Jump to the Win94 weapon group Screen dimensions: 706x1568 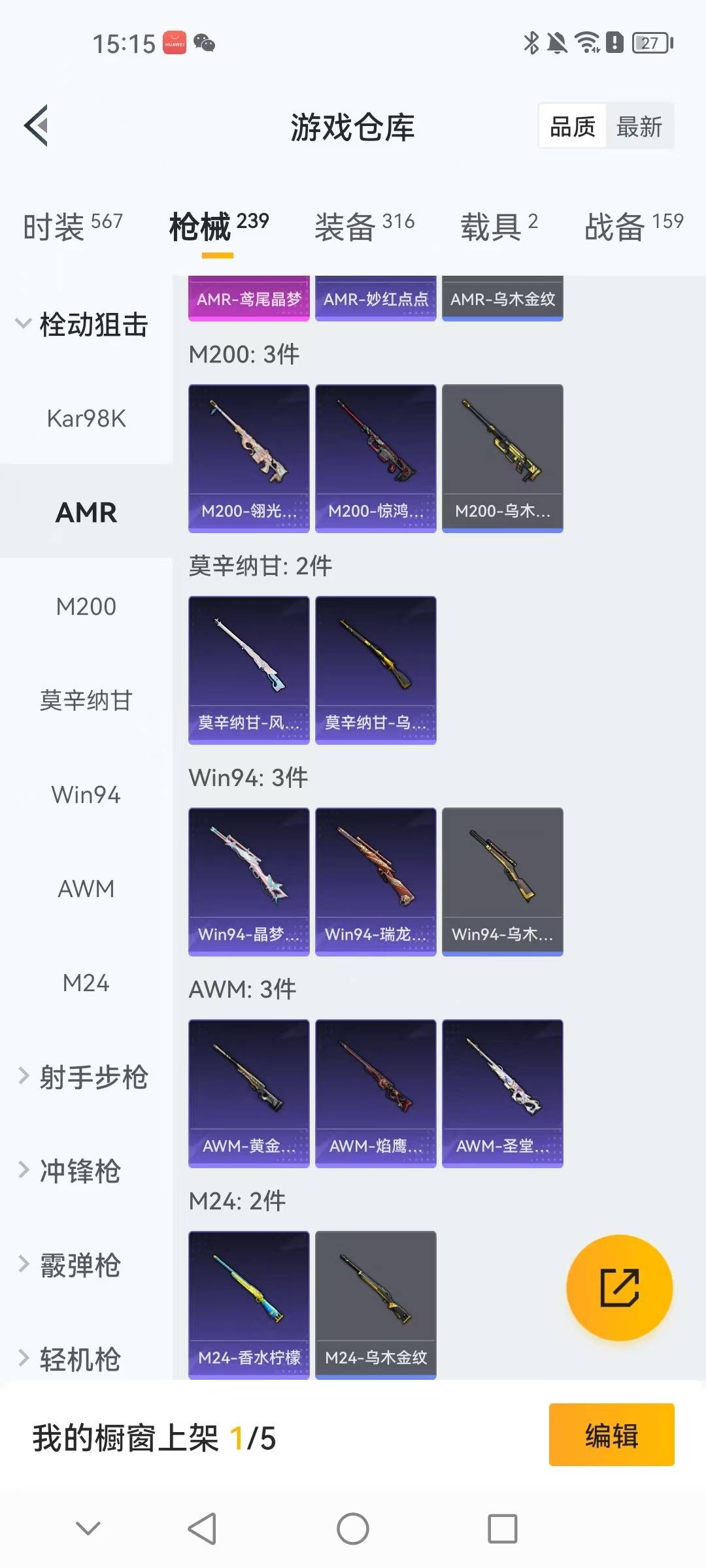[86, 795]
